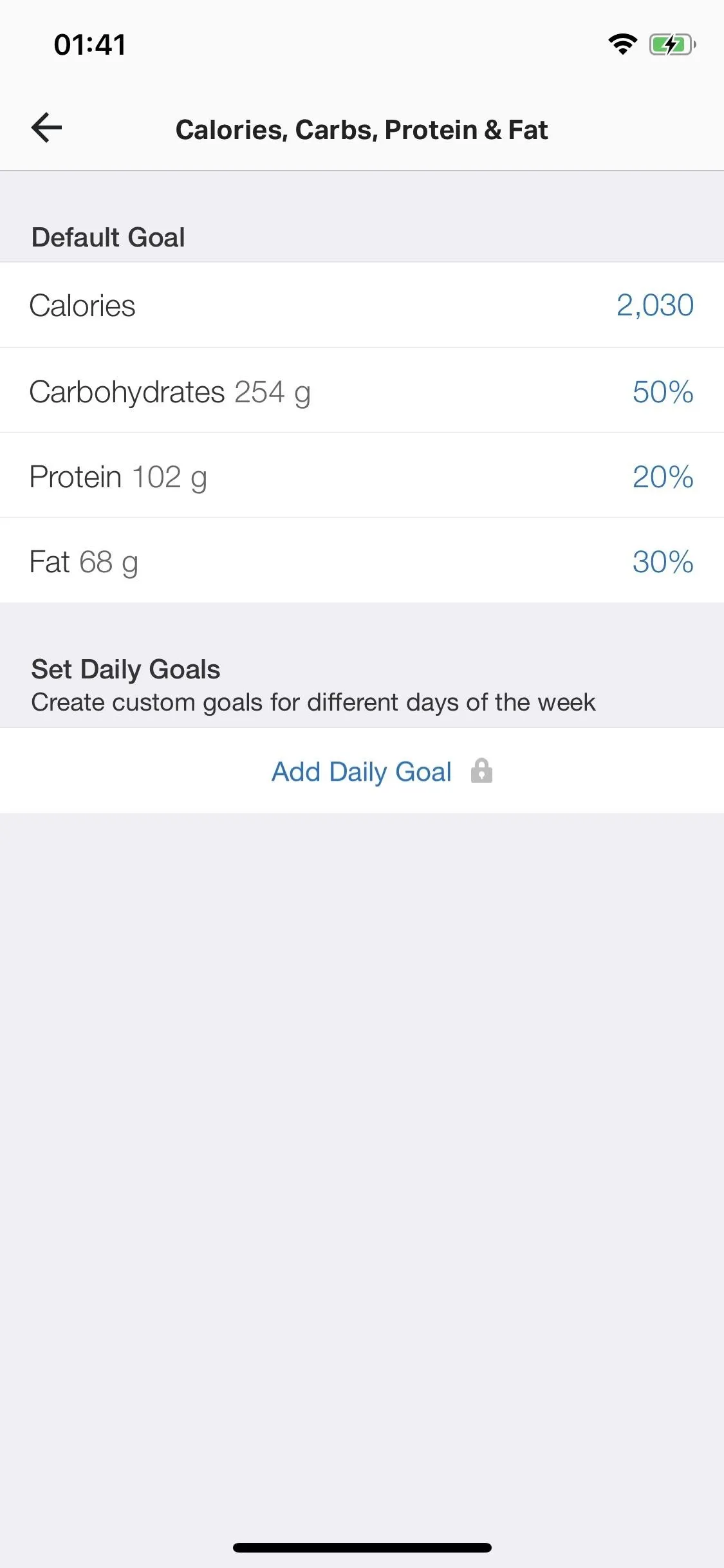Modify the Fat 30% goal
This screenshot has width=724, height=1568.
point(362,561)
